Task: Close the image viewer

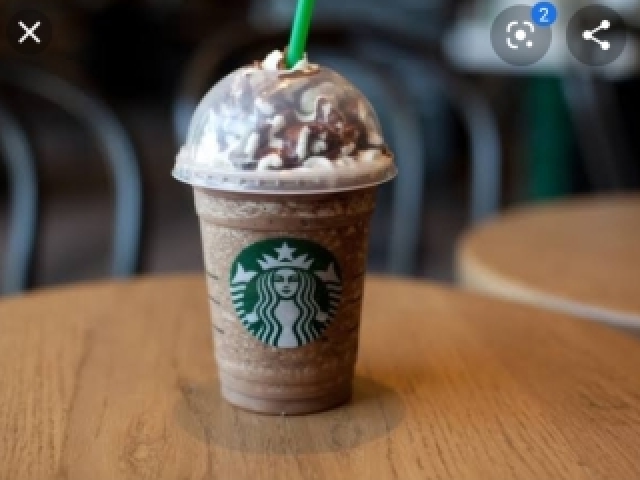Action: tap(30, 33)
